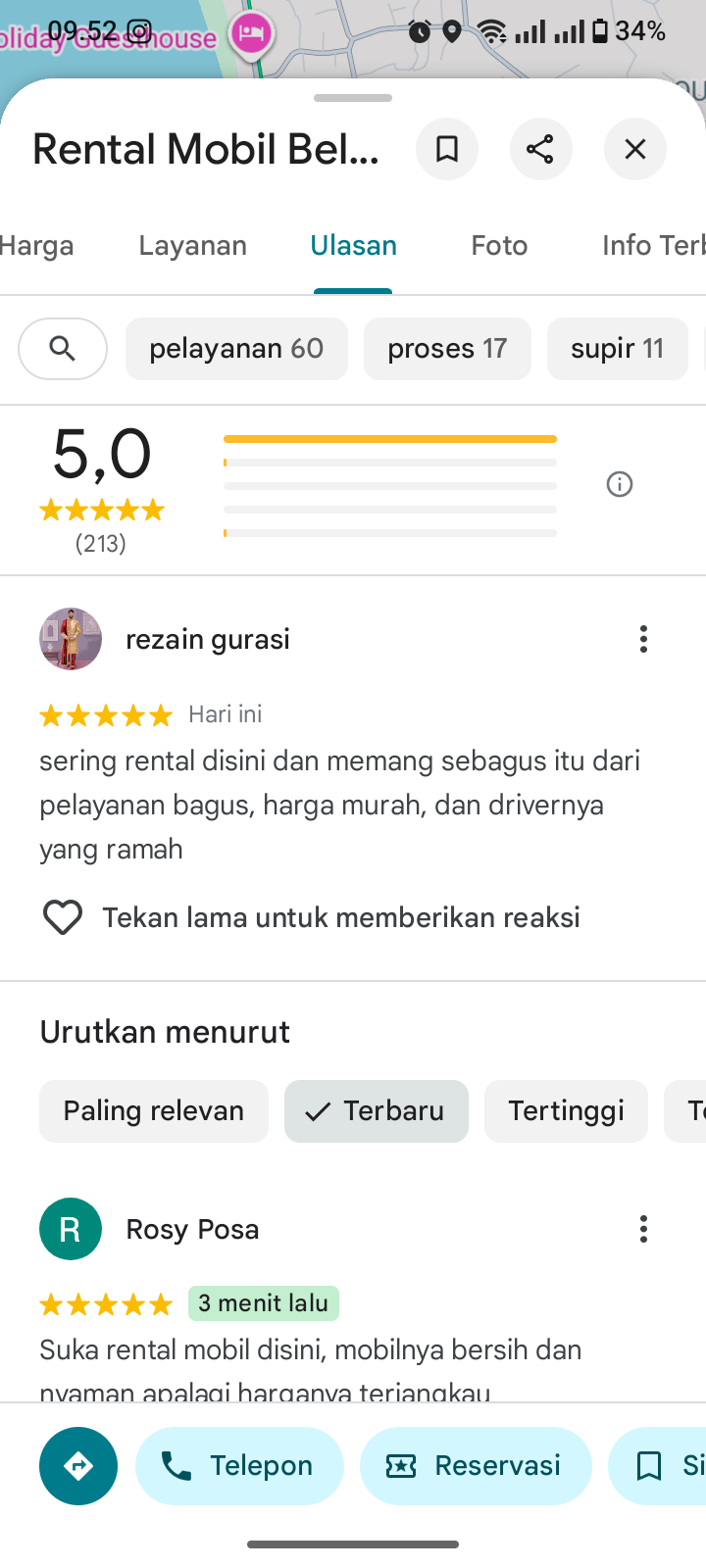Get directions with the blue arrow button
The width and height of the screenshot is (706, 1568).
78,1466
